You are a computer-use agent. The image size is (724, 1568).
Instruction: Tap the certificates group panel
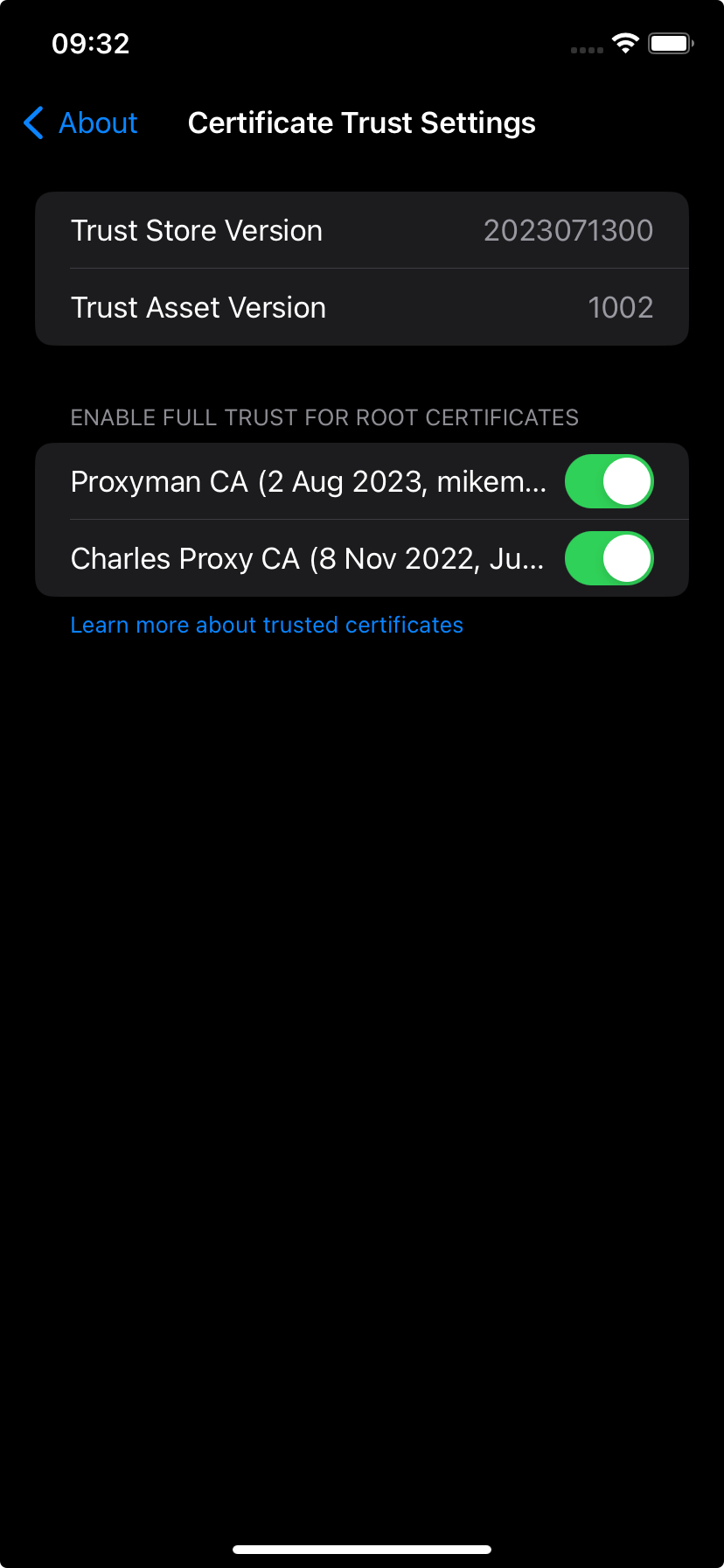point(362,519)
